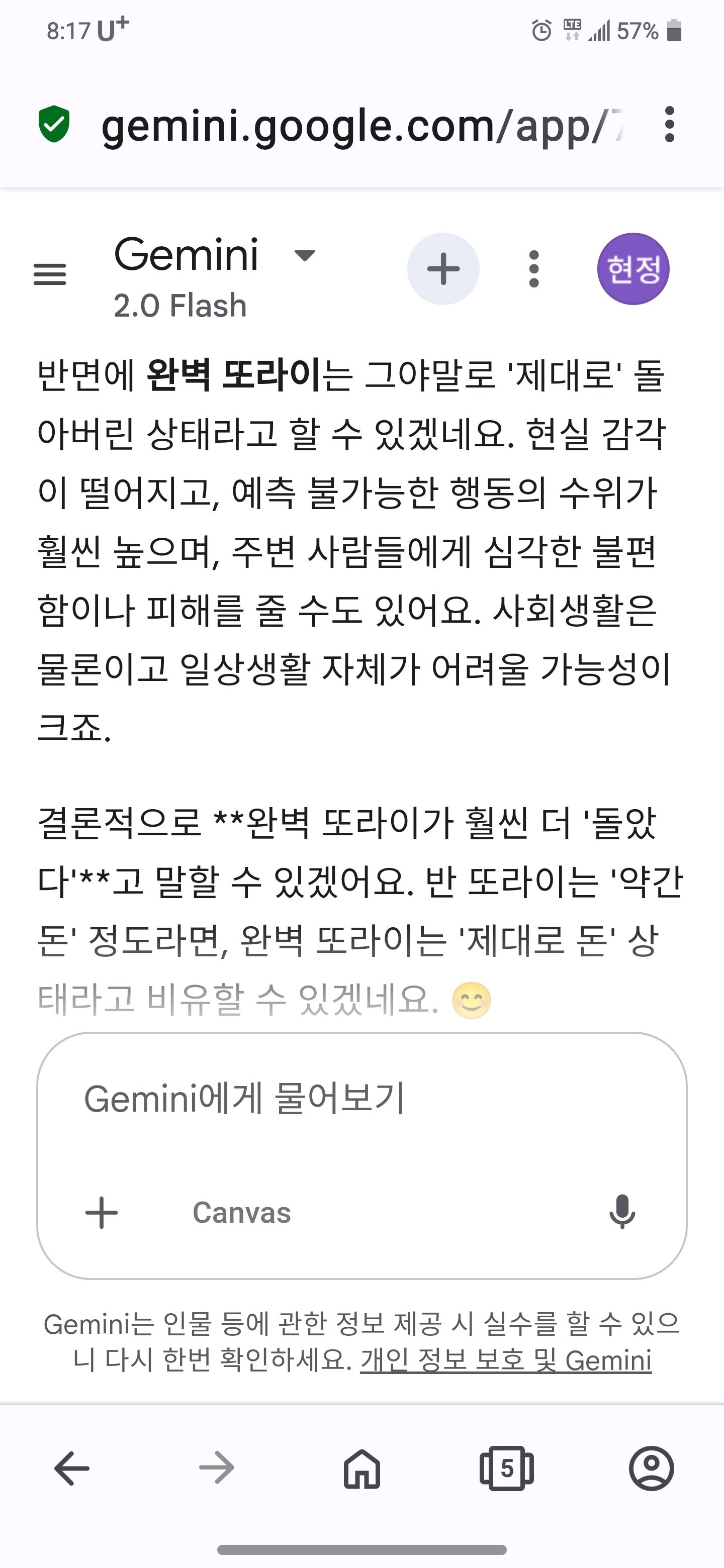Go to the browser home page
The height and width of the screenshot is (1568, 724).
[x=361, y=1469]
